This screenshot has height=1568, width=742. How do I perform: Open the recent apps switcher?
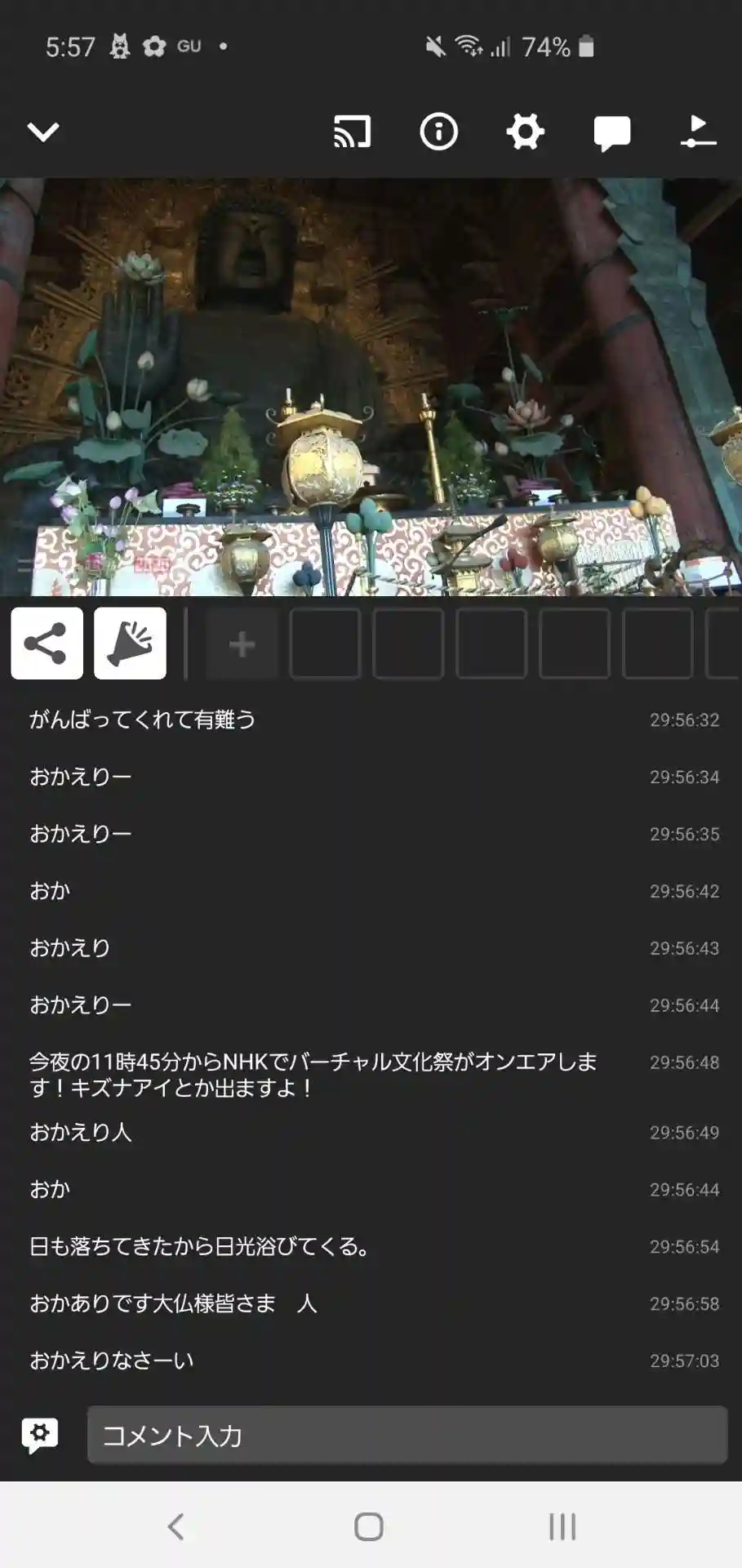tap(562, 1526)
